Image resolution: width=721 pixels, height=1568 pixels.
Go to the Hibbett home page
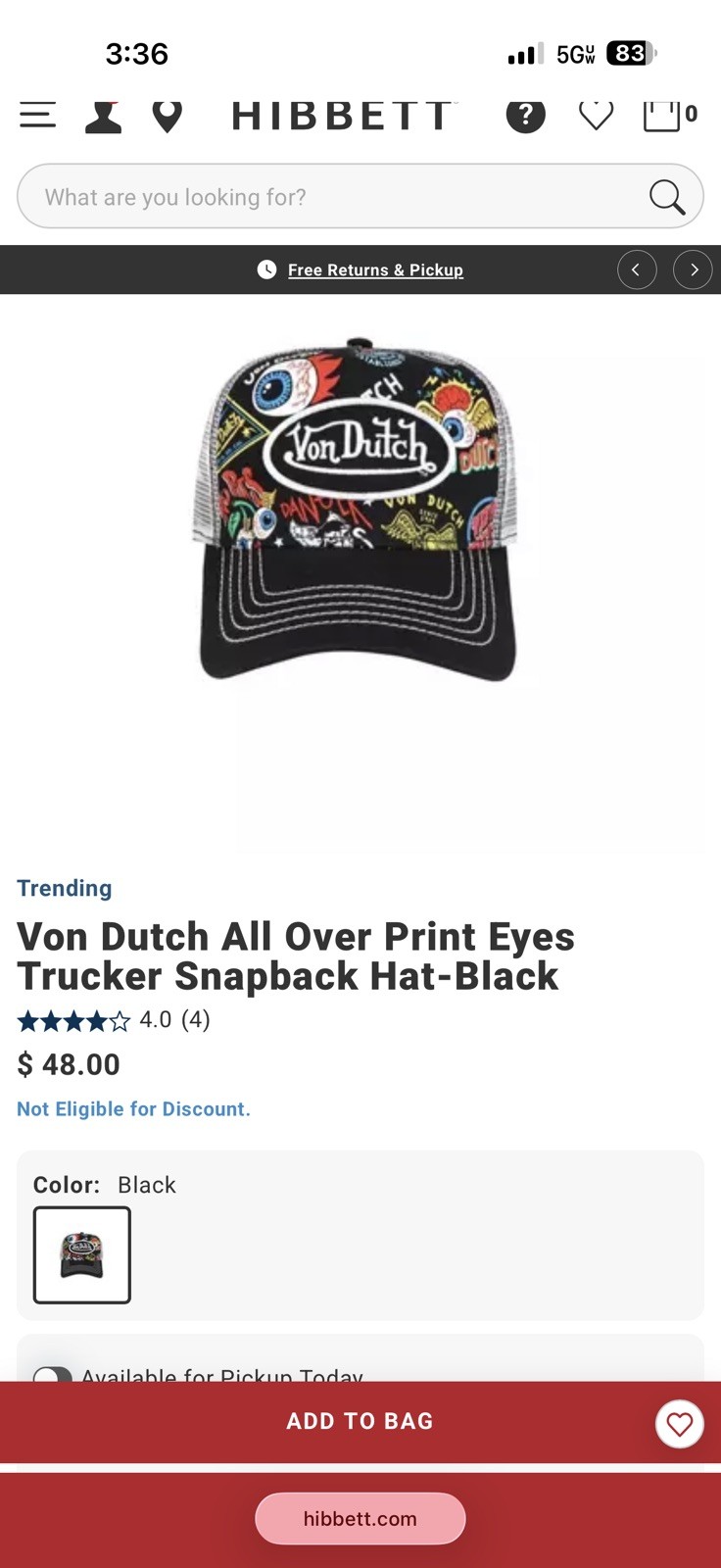click(343, 116)
